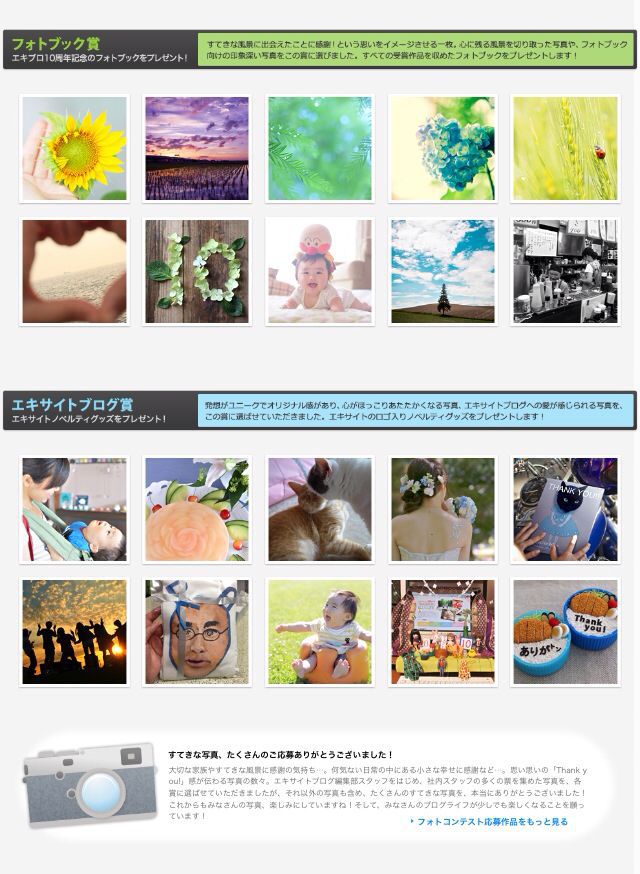
Task: Open the フォトコンテスト応募作品をもっと見る link
Action: 491,821
